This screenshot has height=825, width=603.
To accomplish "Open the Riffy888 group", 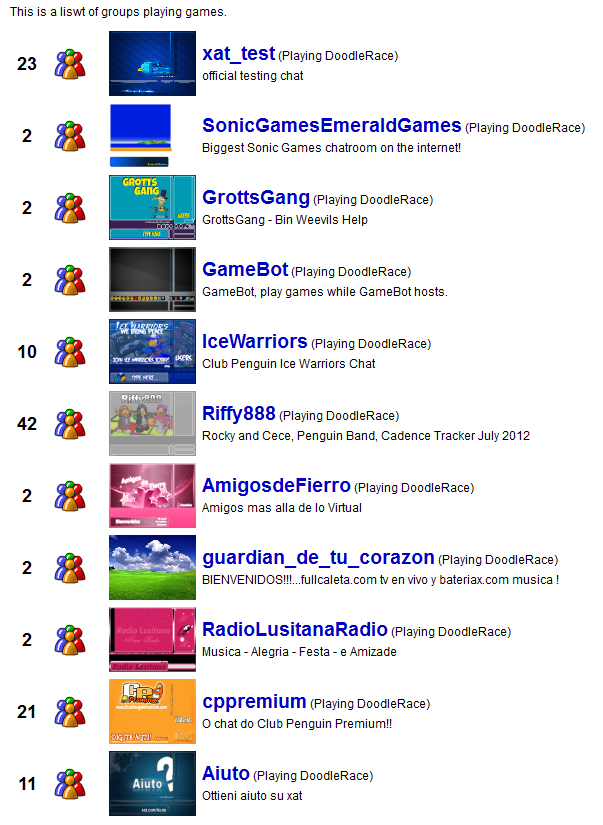I will pyautogui.click(x=238, y=414).
